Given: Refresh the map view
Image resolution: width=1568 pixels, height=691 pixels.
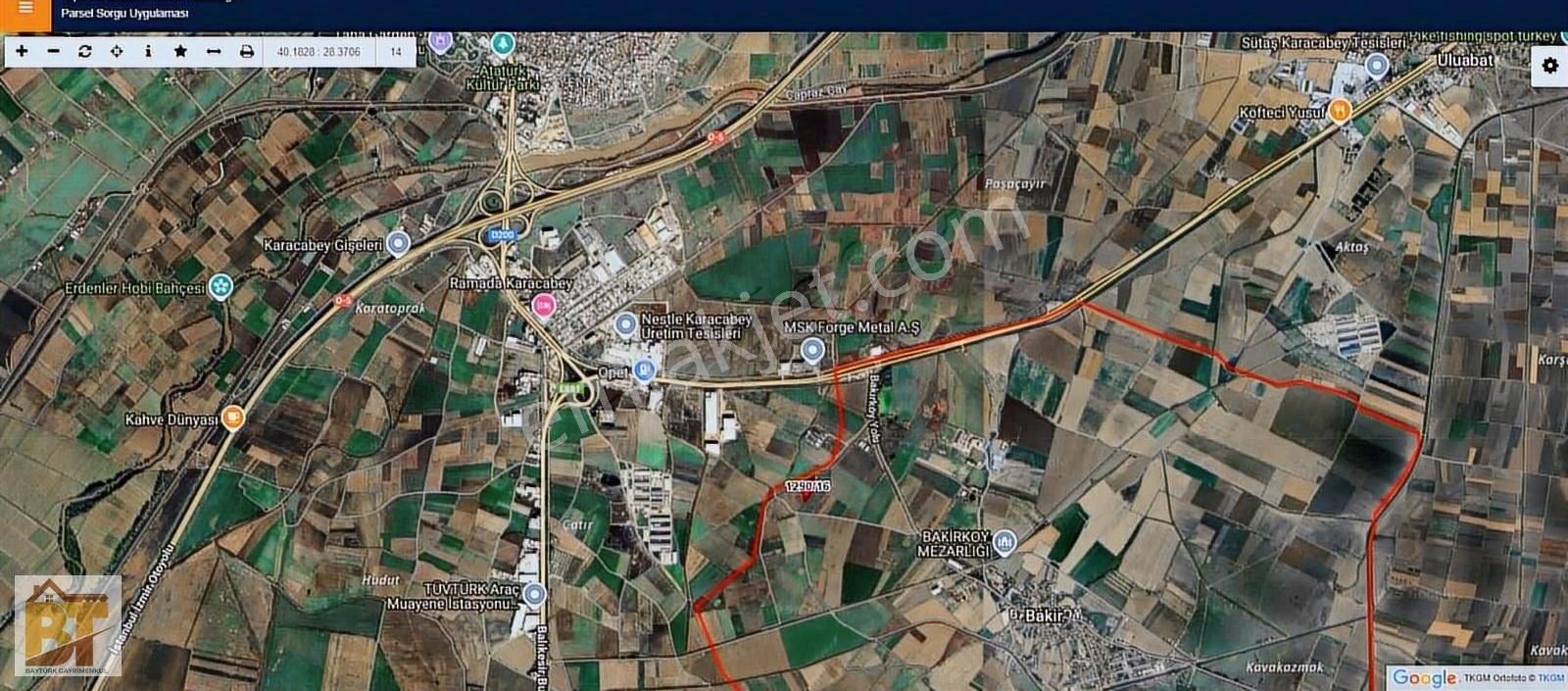Looking at the screenshot, I should click(85, 51).
